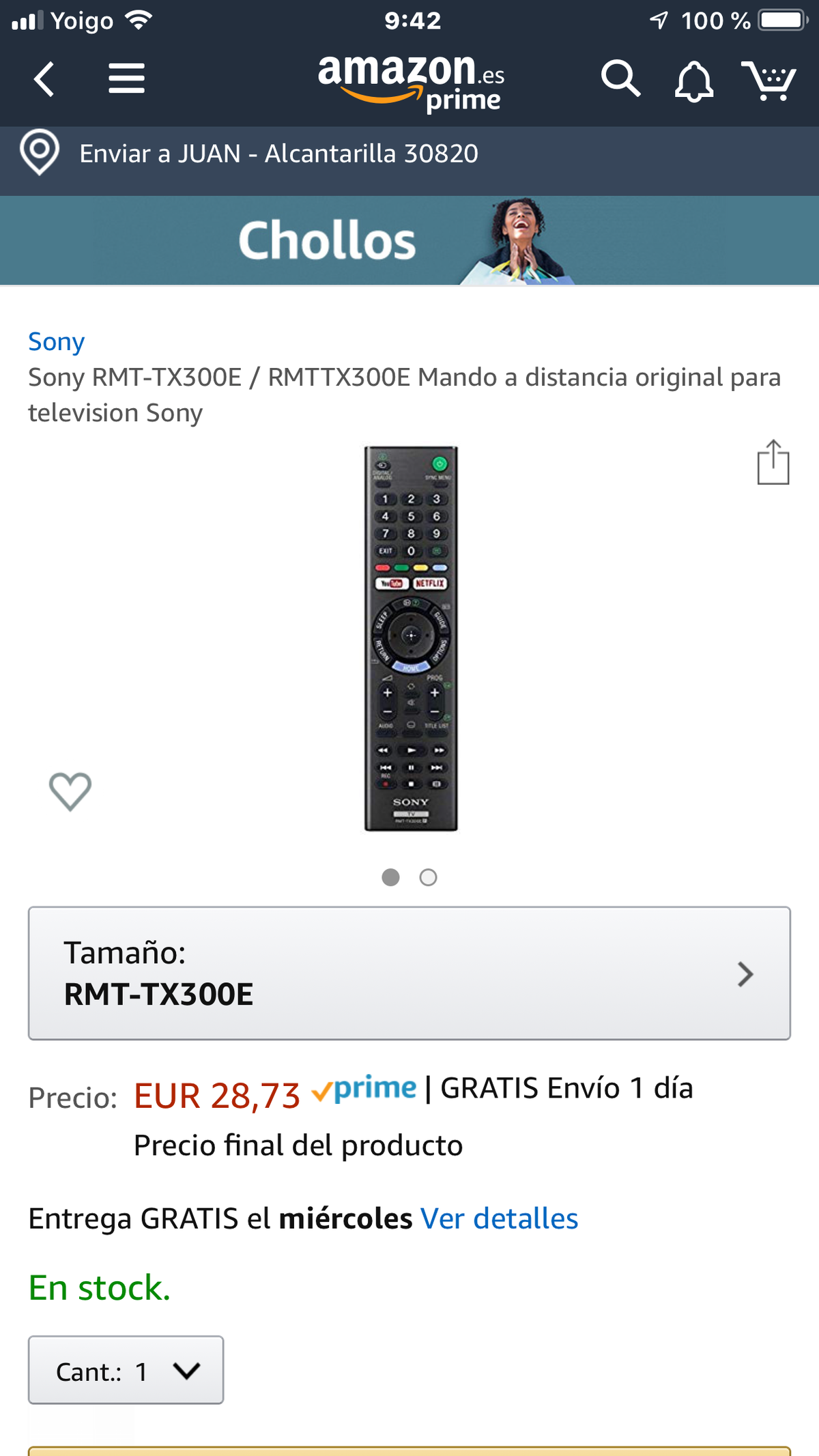View the Sony remote product image
The width and height of the screenshot is (819, 1456).
tap(411, 638)
